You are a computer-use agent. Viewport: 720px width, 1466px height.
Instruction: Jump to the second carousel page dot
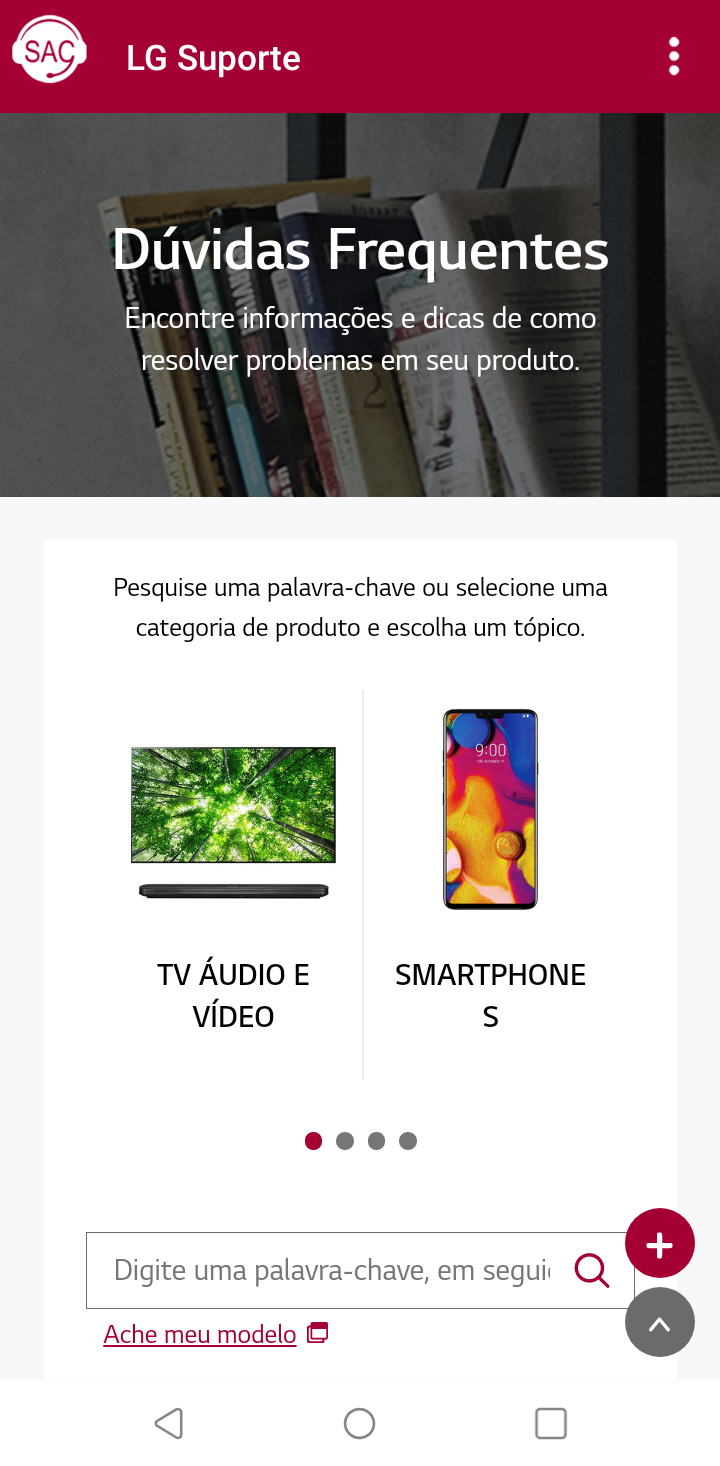(x=345, y=1141)
